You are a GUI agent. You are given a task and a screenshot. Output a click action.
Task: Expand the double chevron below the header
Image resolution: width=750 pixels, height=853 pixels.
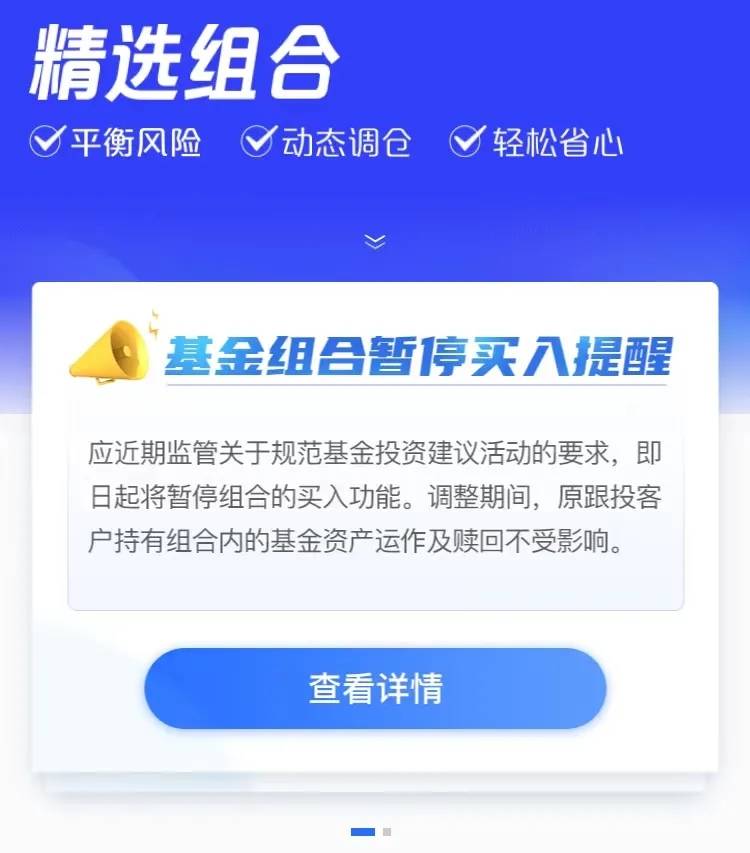tap(375, 241)
